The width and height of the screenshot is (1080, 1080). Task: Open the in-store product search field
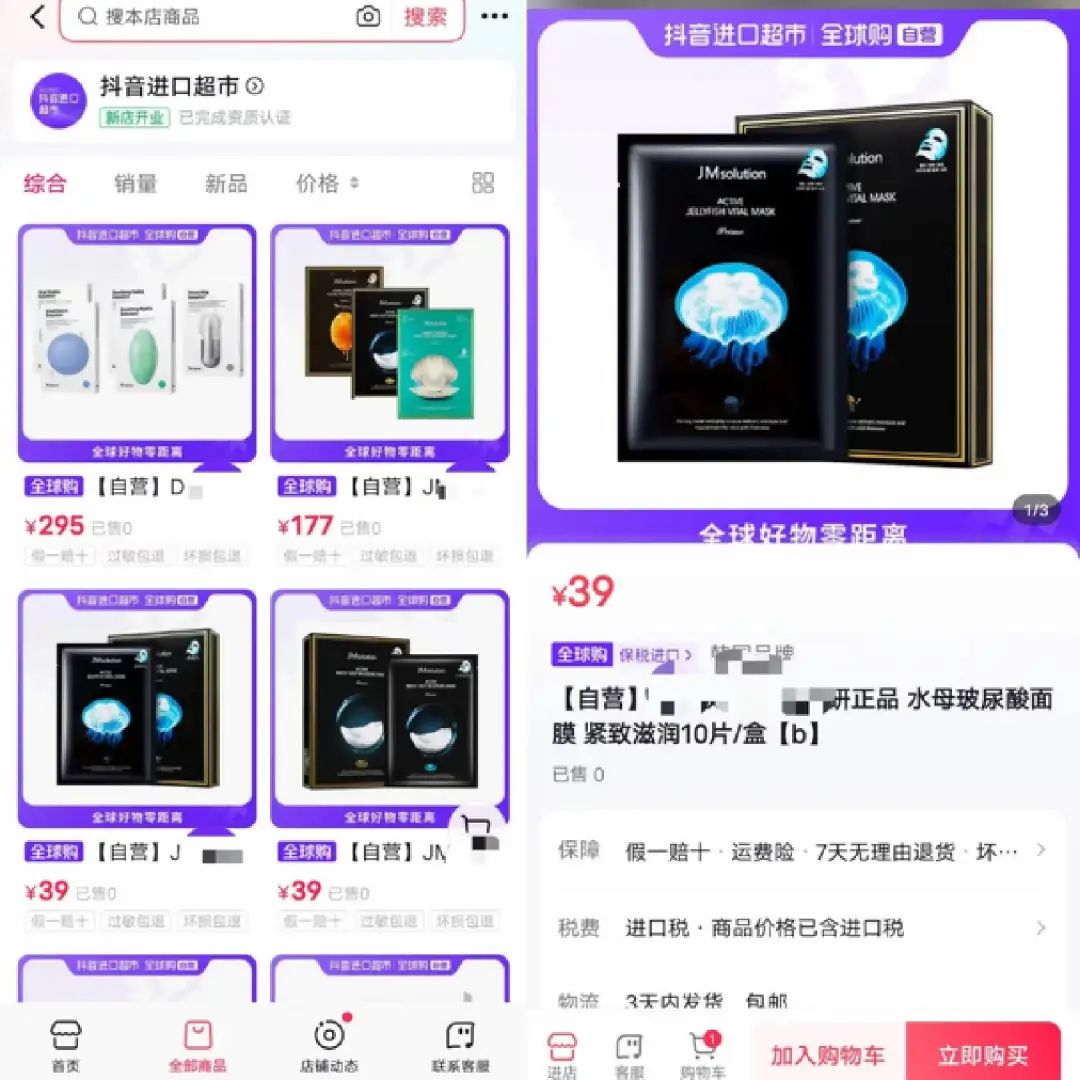[x=210, y=17]
